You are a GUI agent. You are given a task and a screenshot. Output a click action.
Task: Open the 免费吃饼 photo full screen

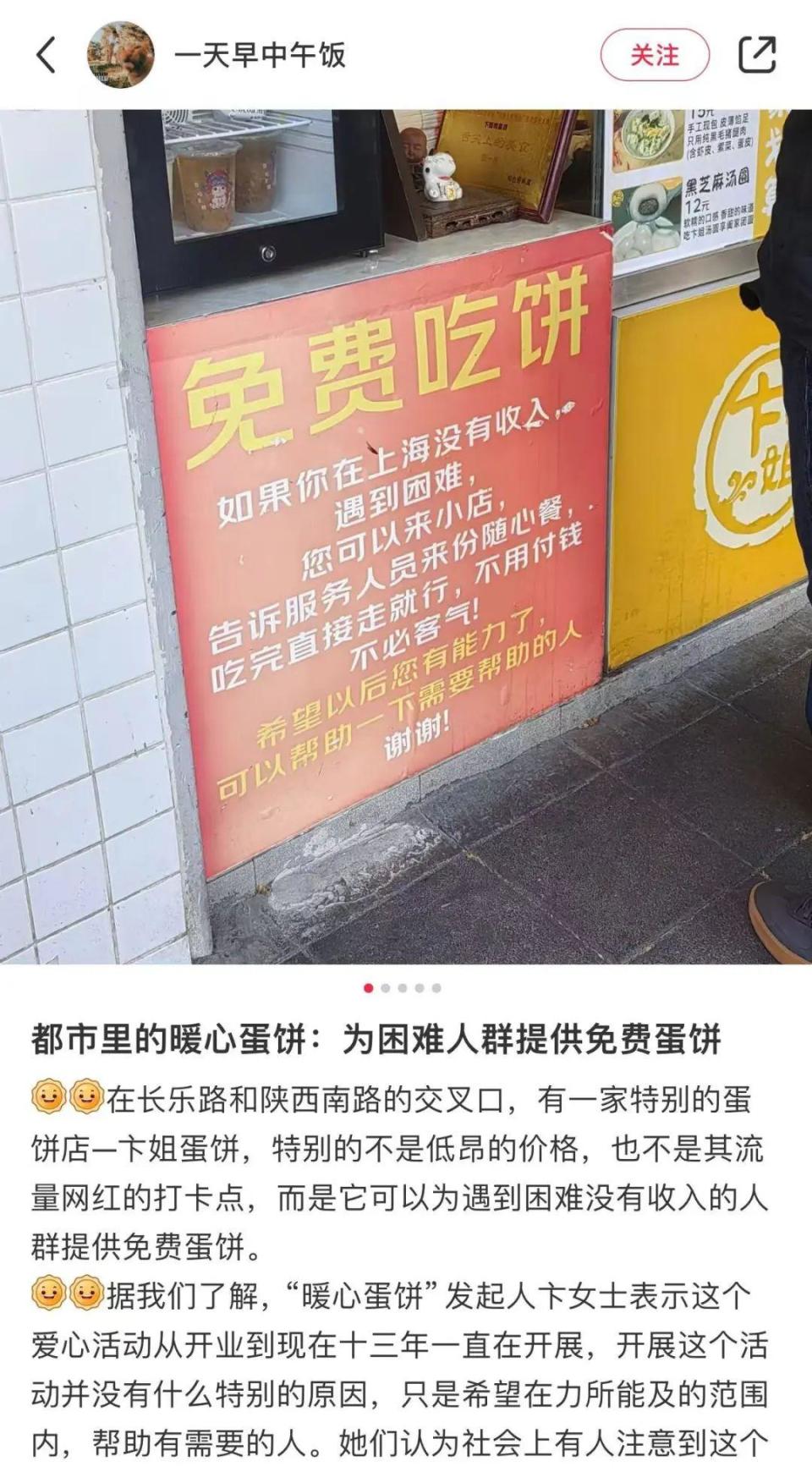point(406,537)
